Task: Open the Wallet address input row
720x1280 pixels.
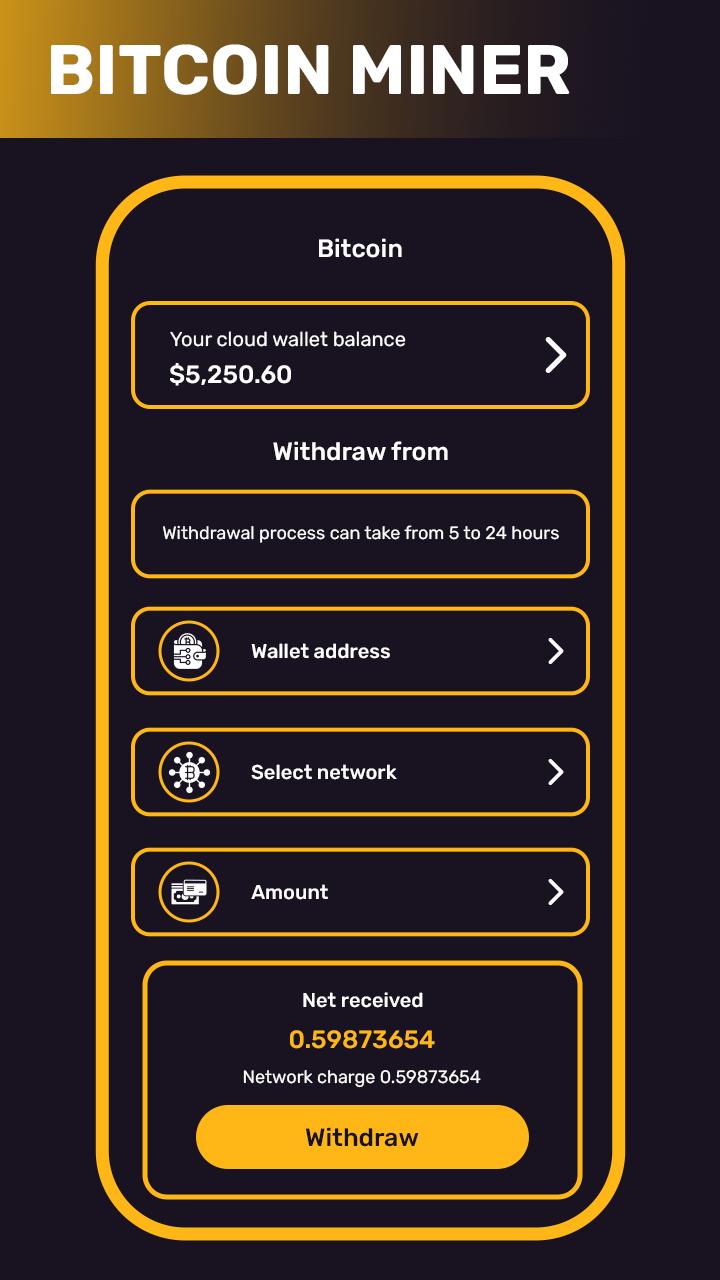Action: [x=360, y=651]
